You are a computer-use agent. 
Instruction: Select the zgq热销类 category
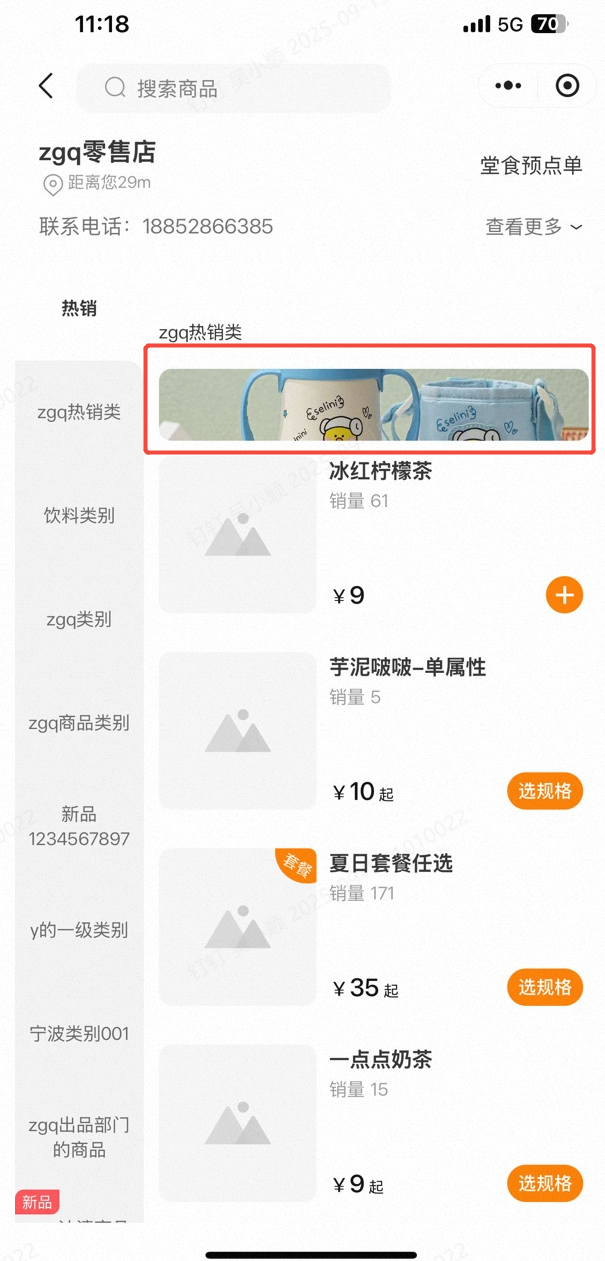pyautogui.click(x=79, y=412)
